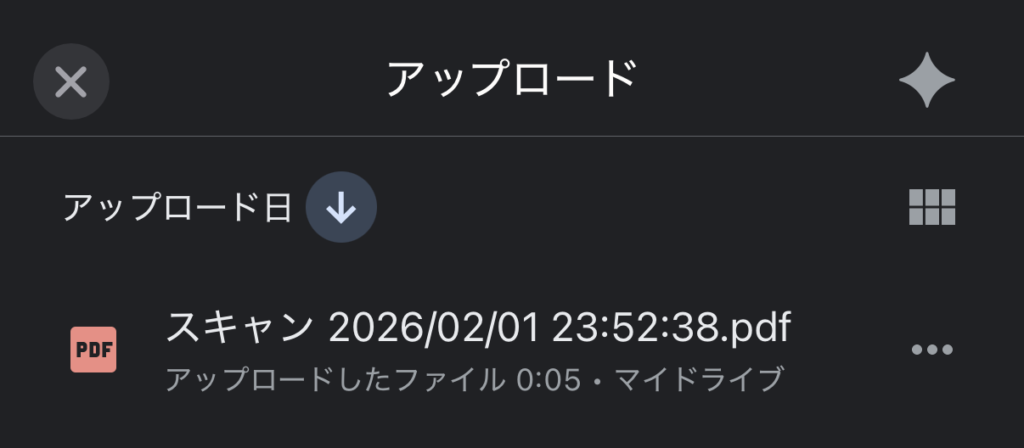The width and height of the screenshot is (1024, 448).
Task: Open the Gemini sparkle icon
Action: click(x=927, y=80)
